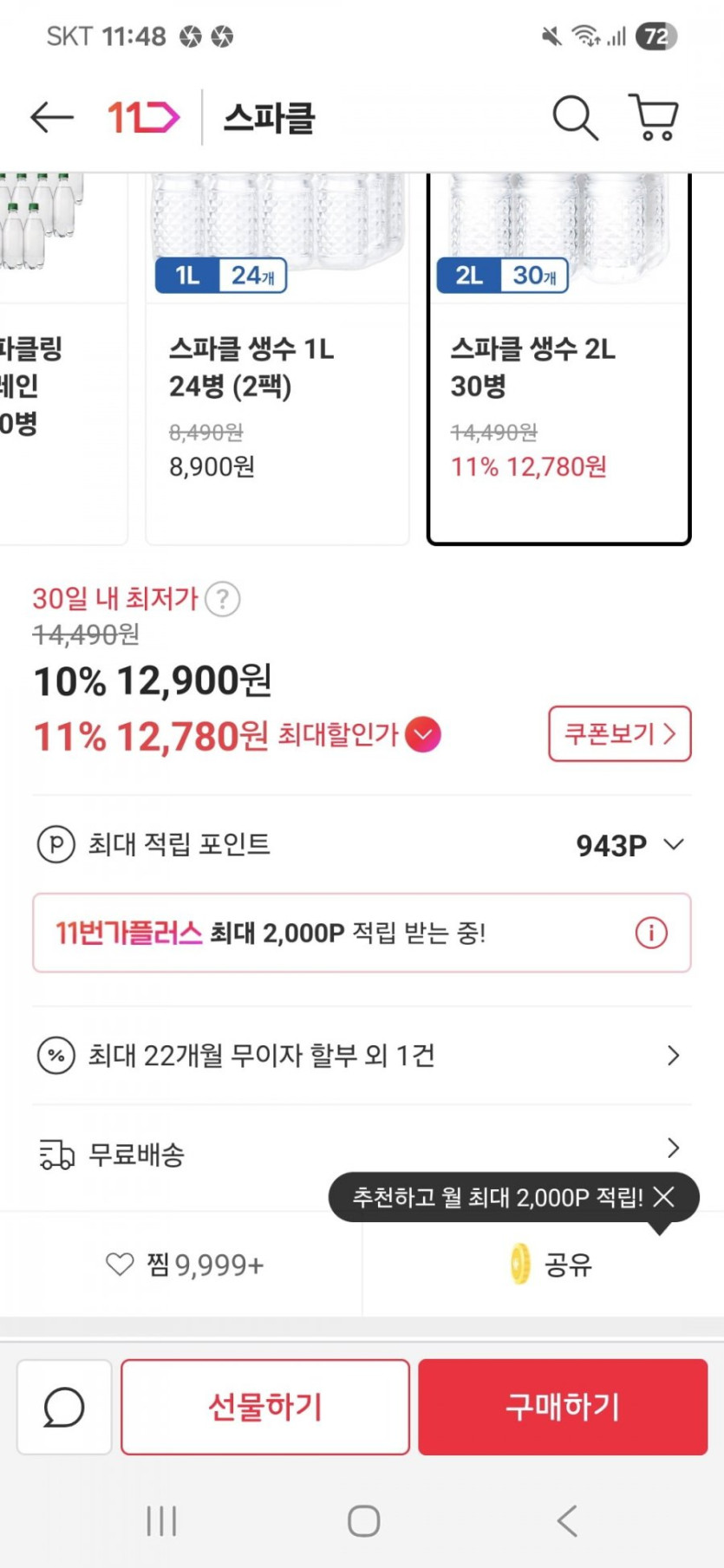The width and height of the screenshot is (724, 1568).
Task: Dismiss the 추천하고 월 최대 2,000P tooltip
Action: pyautogui.click(x=664, y=1197)
